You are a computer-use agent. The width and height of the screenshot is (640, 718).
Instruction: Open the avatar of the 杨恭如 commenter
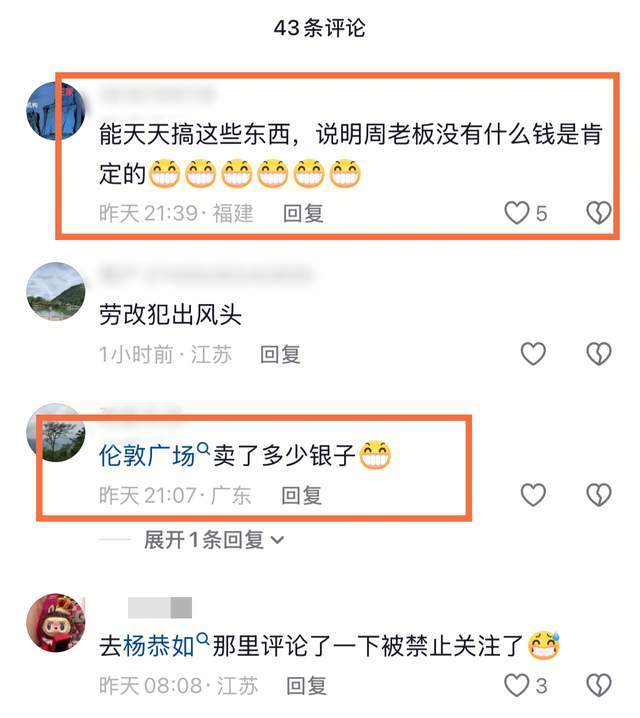[x=55, y=621]
